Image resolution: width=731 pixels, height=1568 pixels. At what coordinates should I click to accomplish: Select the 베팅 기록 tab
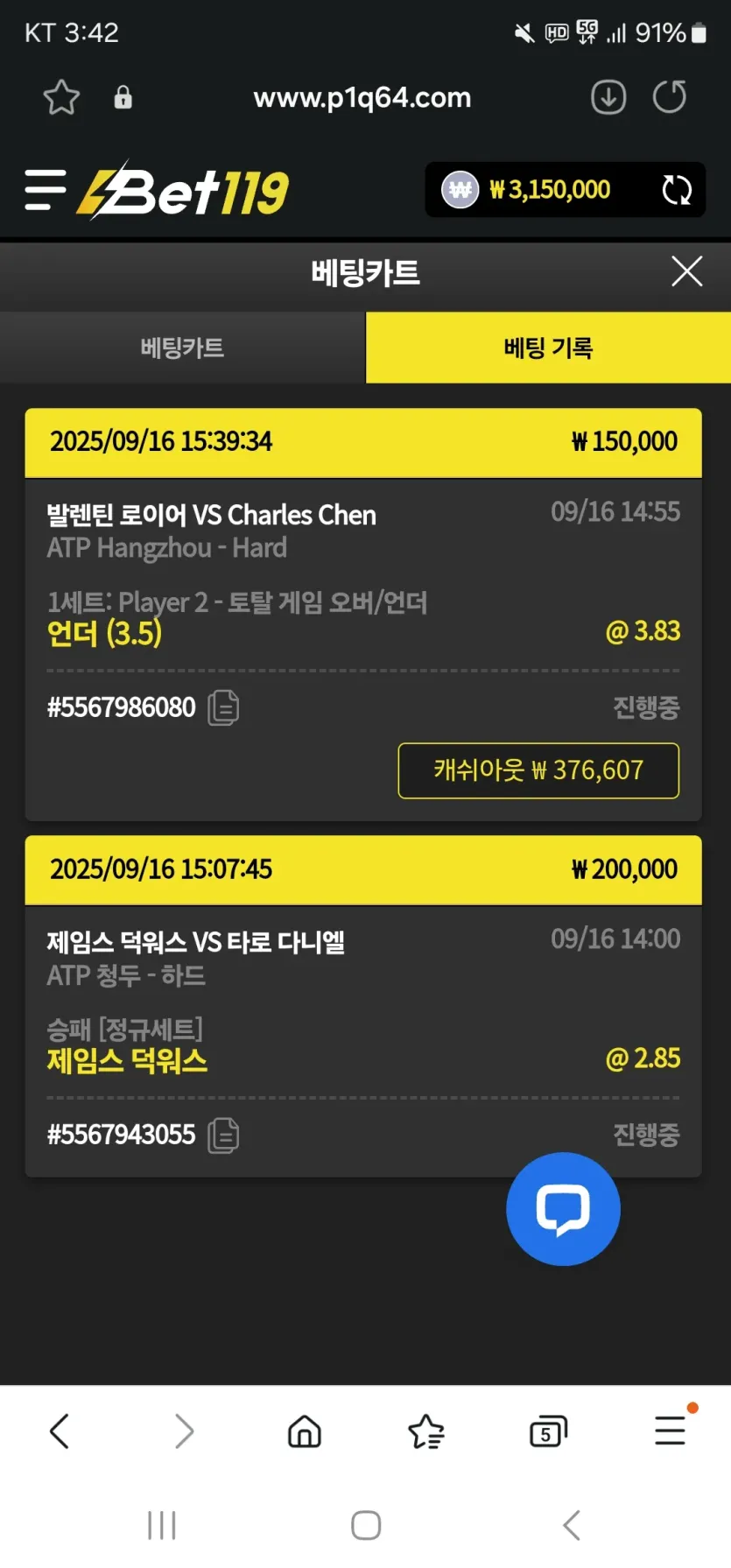[x=548, y=348]
